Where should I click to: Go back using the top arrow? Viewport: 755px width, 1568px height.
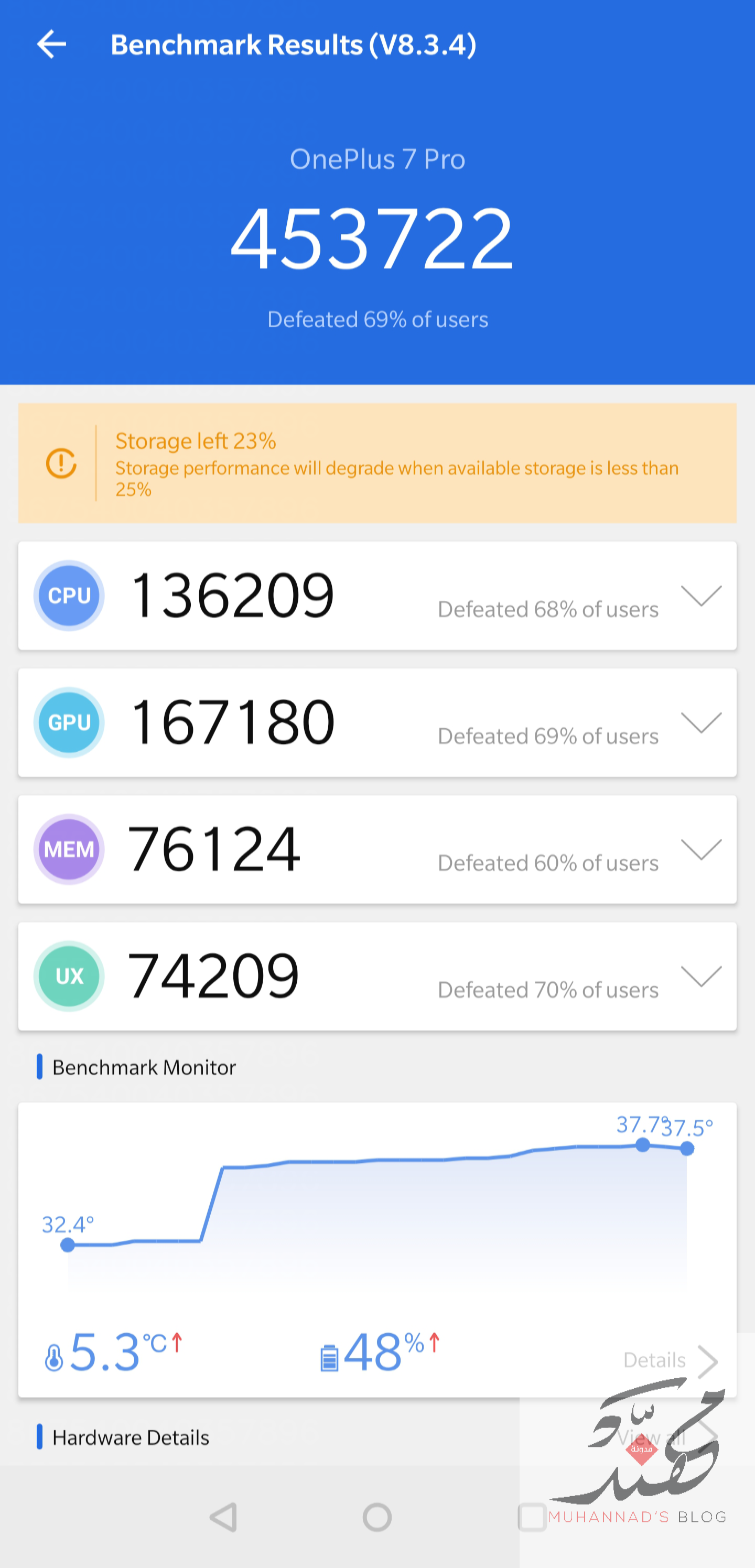(51, 45)
